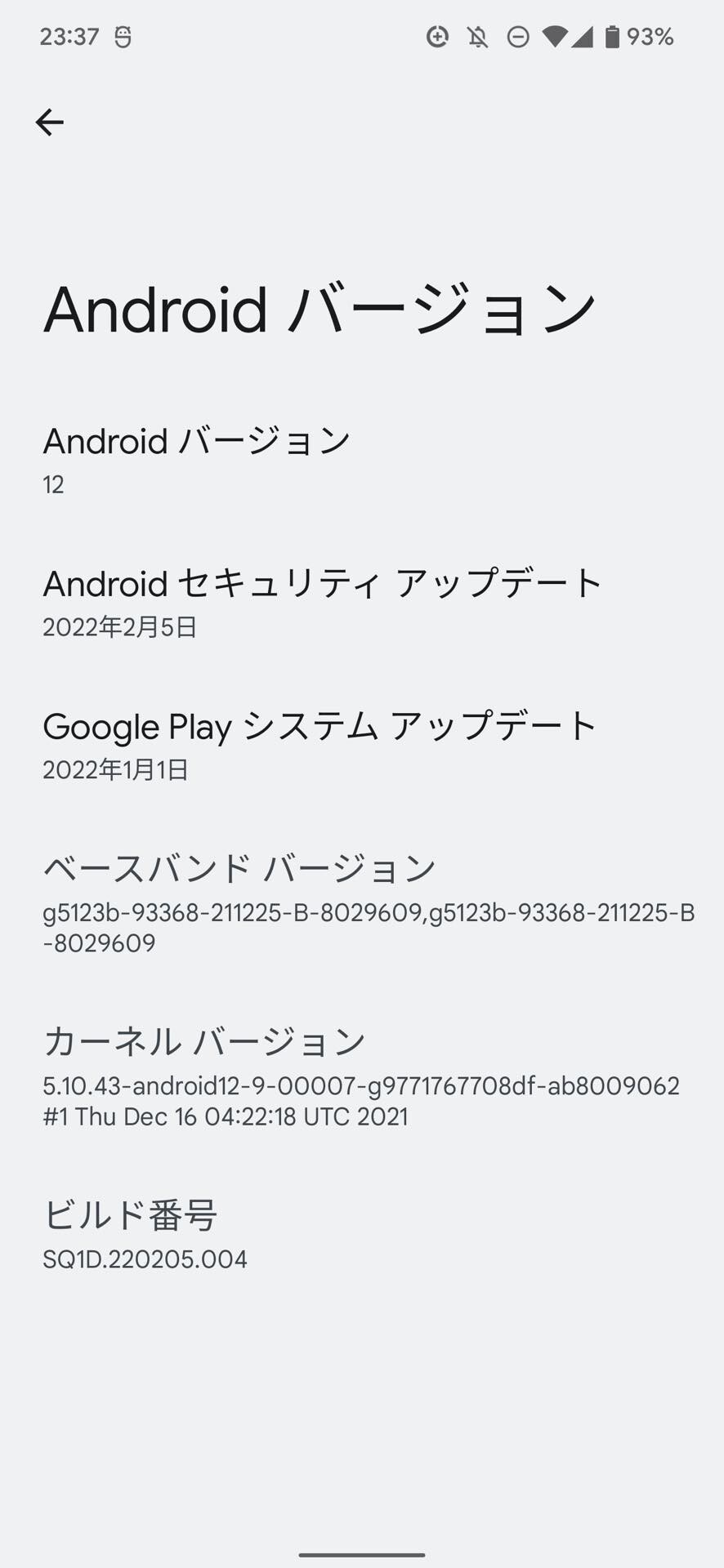Go back with the arrow icon
The width and height of the screenshot is (724, 1568).
point(50,122)
